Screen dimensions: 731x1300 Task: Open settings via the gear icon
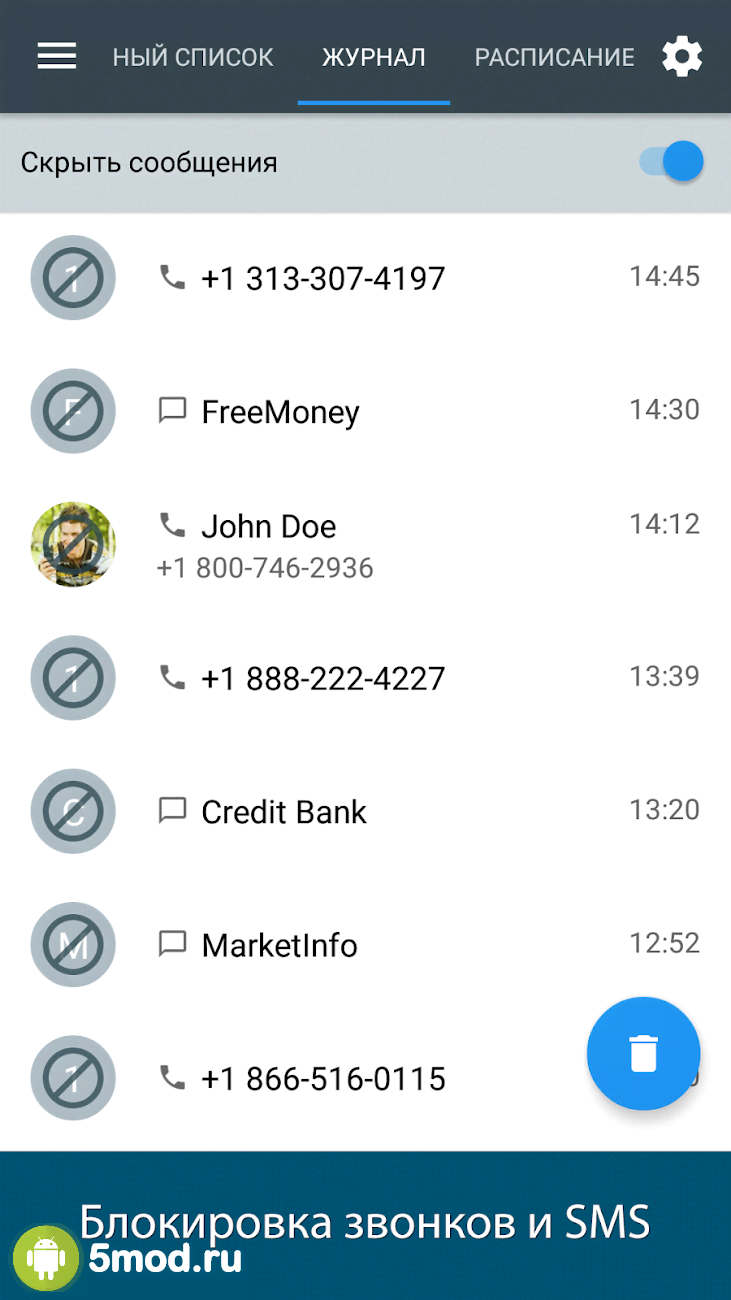pos(682,57)
